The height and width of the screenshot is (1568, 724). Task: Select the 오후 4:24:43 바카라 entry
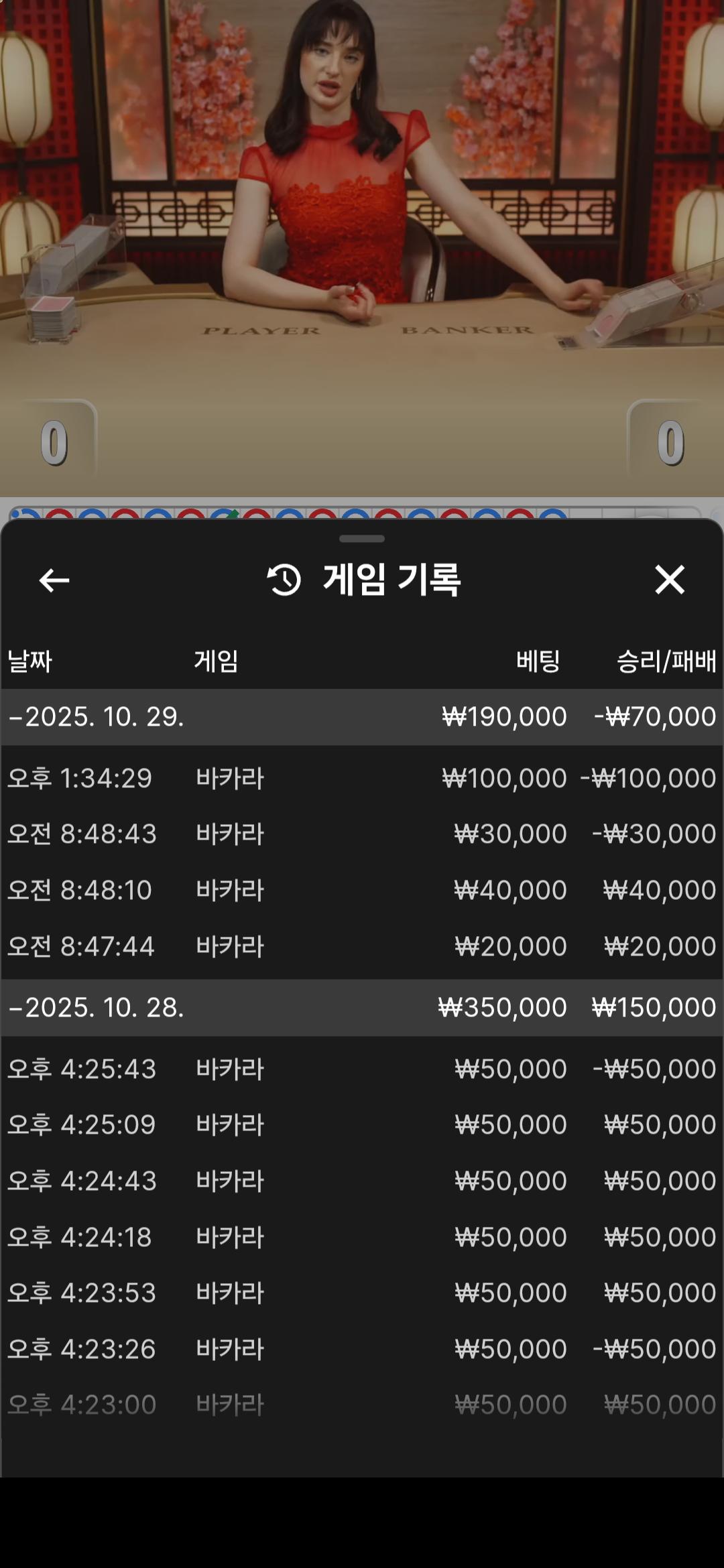click(362, 1181)
